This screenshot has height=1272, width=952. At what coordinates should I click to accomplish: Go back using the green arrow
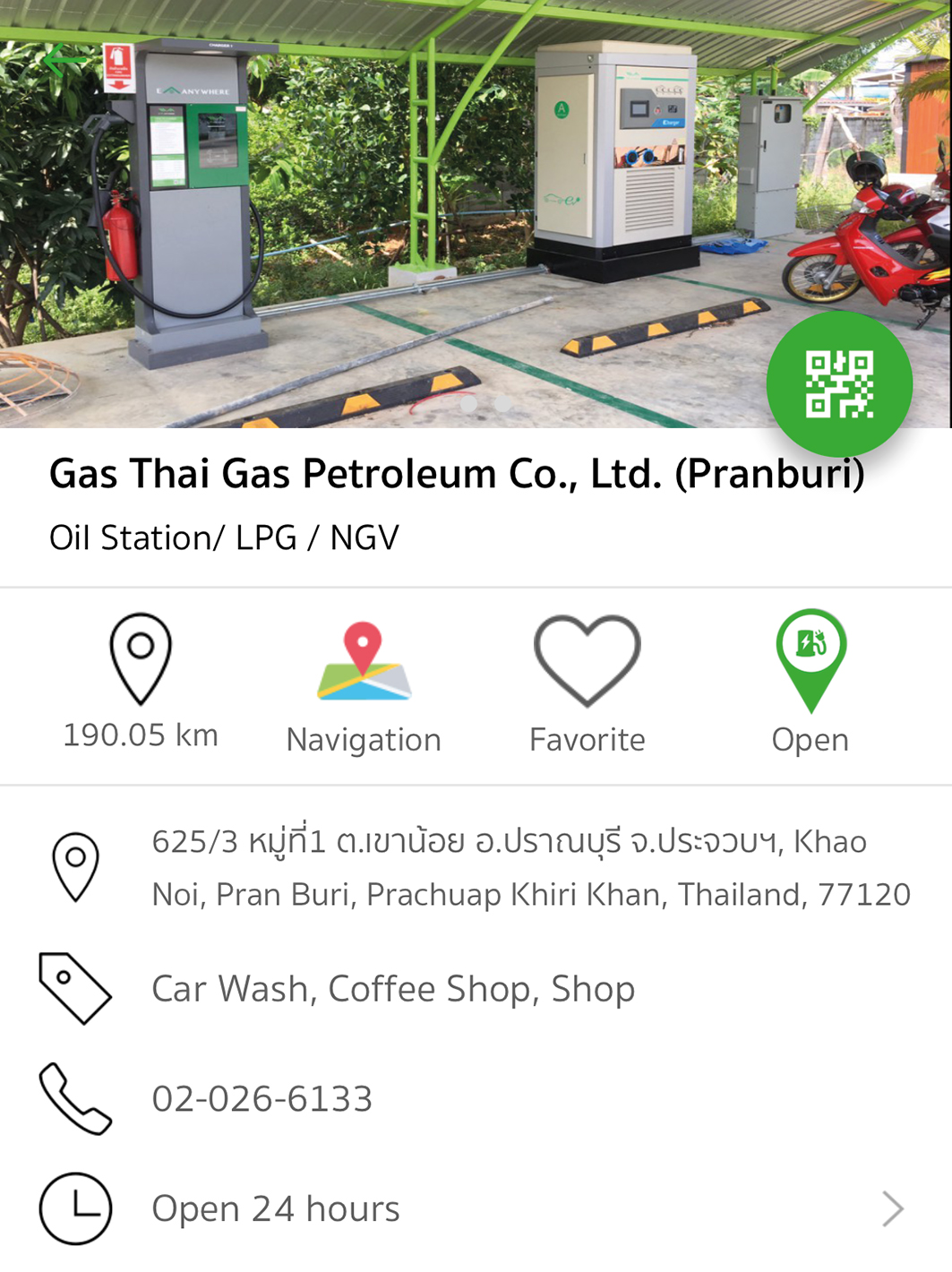(64, 61)
